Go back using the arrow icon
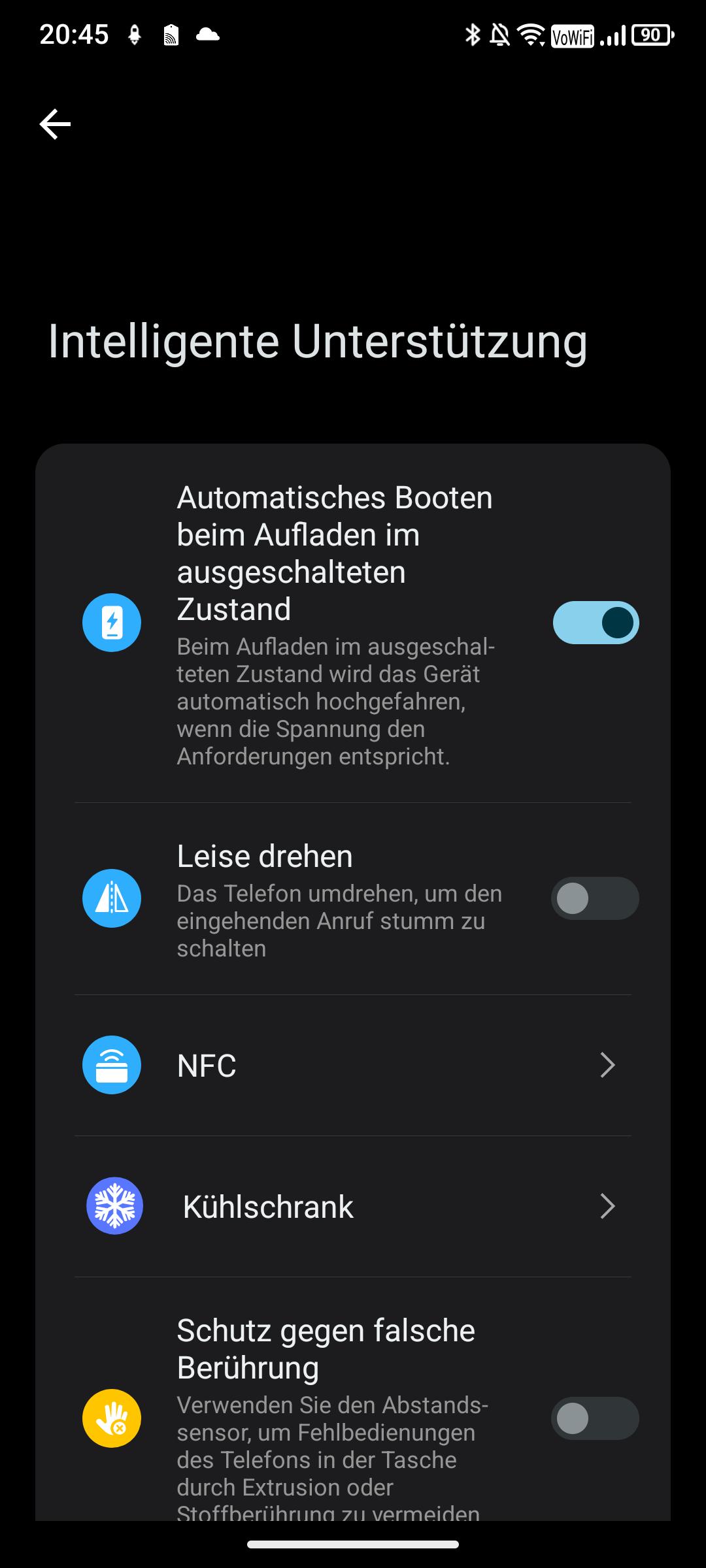 (x=56, y=124)
